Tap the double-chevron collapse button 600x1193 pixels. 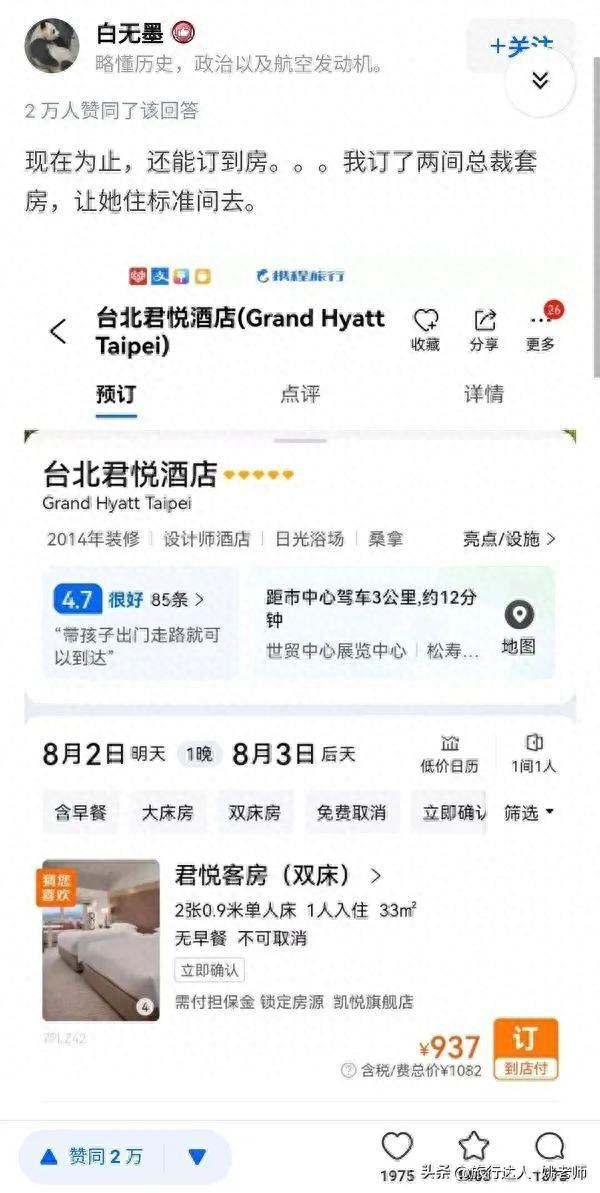[x=540, y=81]
